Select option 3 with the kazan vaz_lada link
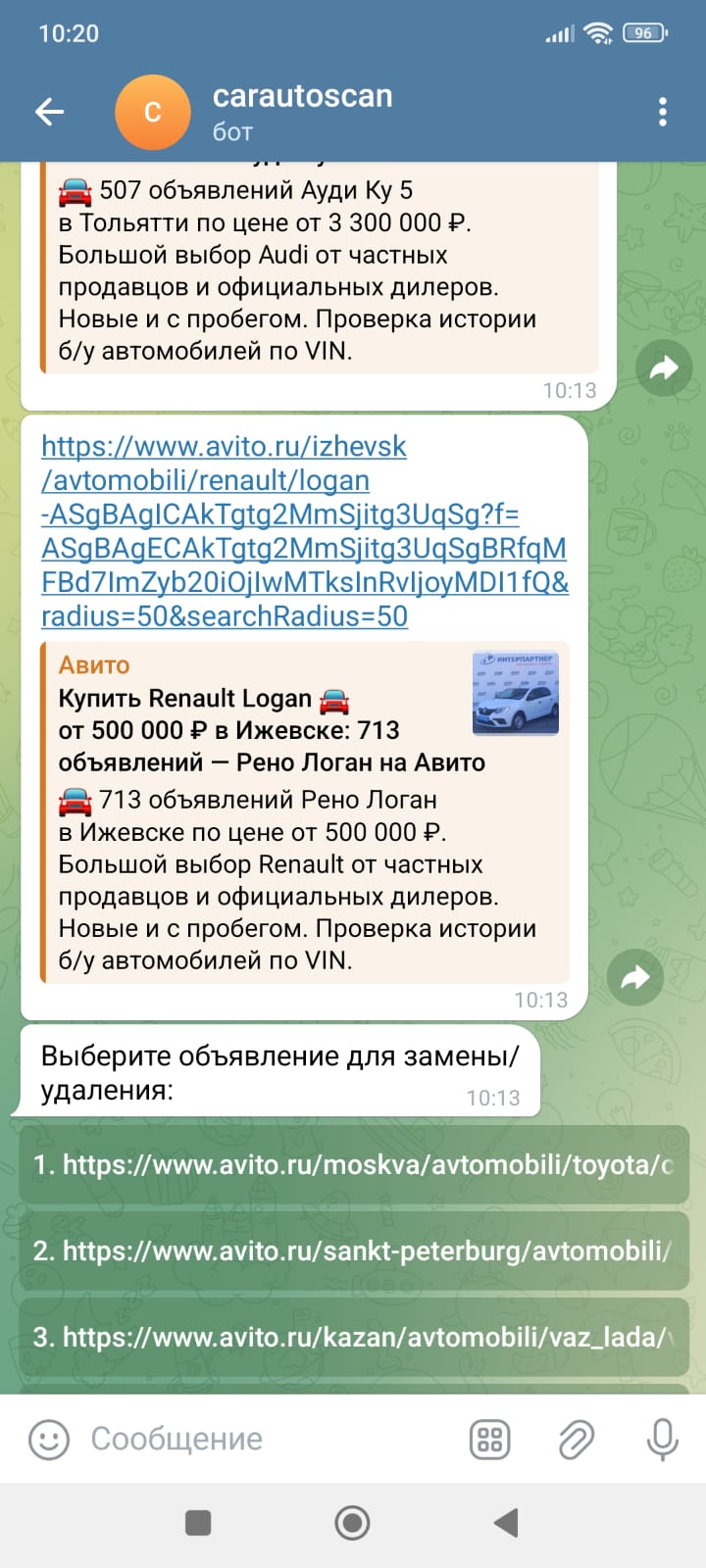The width and height of the screenshot is (706, 1568). (354, 1337)
